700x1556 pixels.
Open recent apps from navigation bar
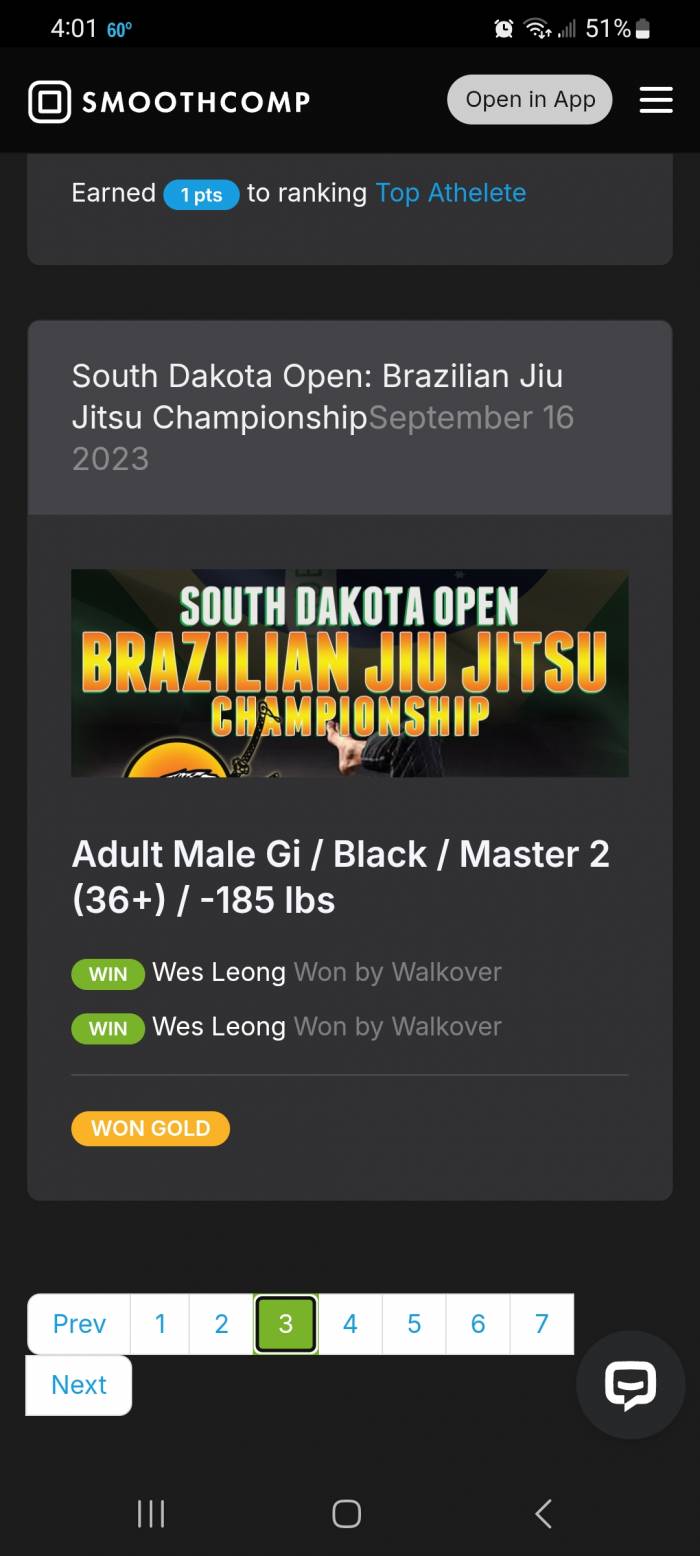(x=151, y=1513)
